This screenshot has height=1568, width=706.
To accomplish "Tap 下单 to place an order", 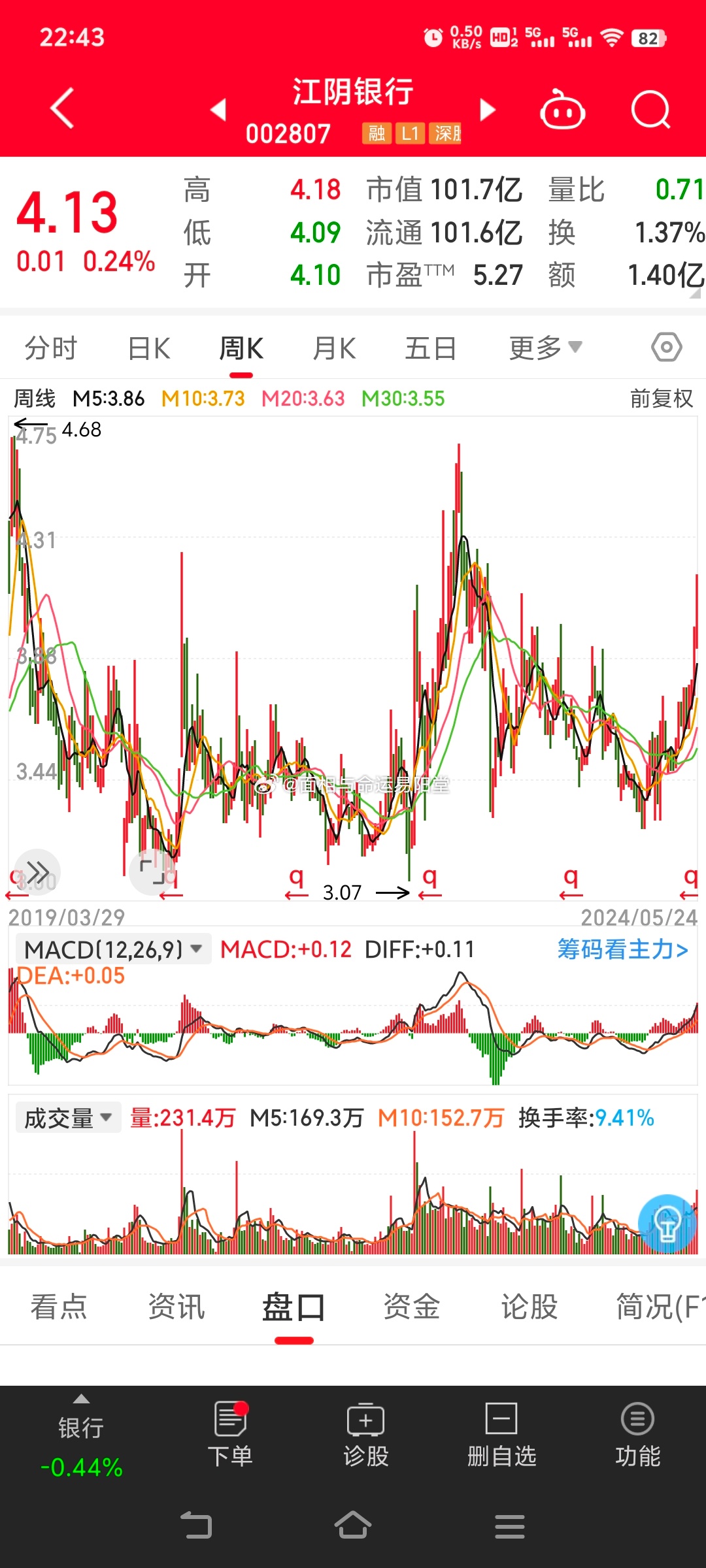I will click(230, 1435).
